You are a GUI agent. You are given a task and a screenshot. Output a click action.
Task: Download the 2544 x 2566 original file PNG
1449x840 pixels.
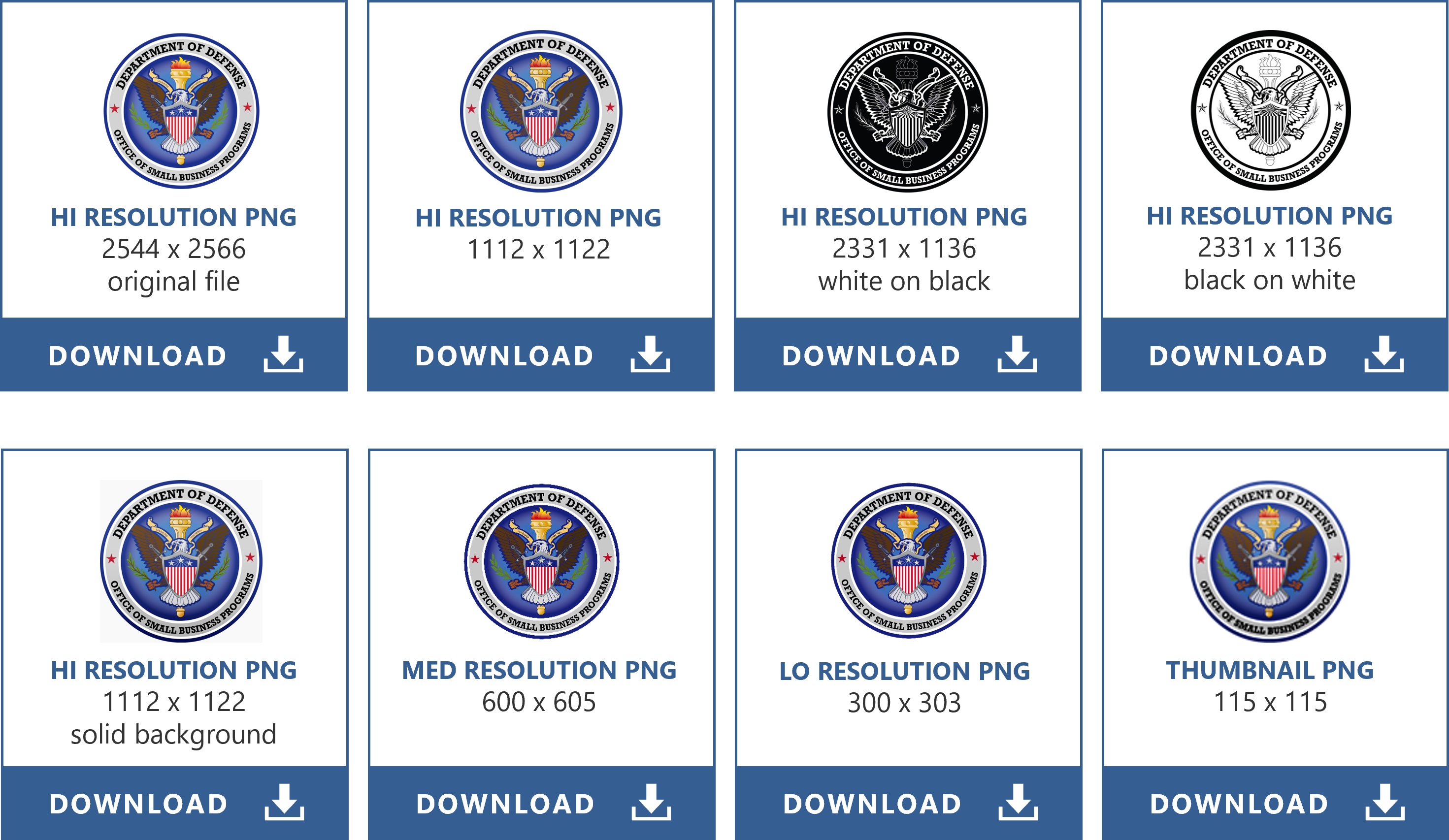coord(174,355)
